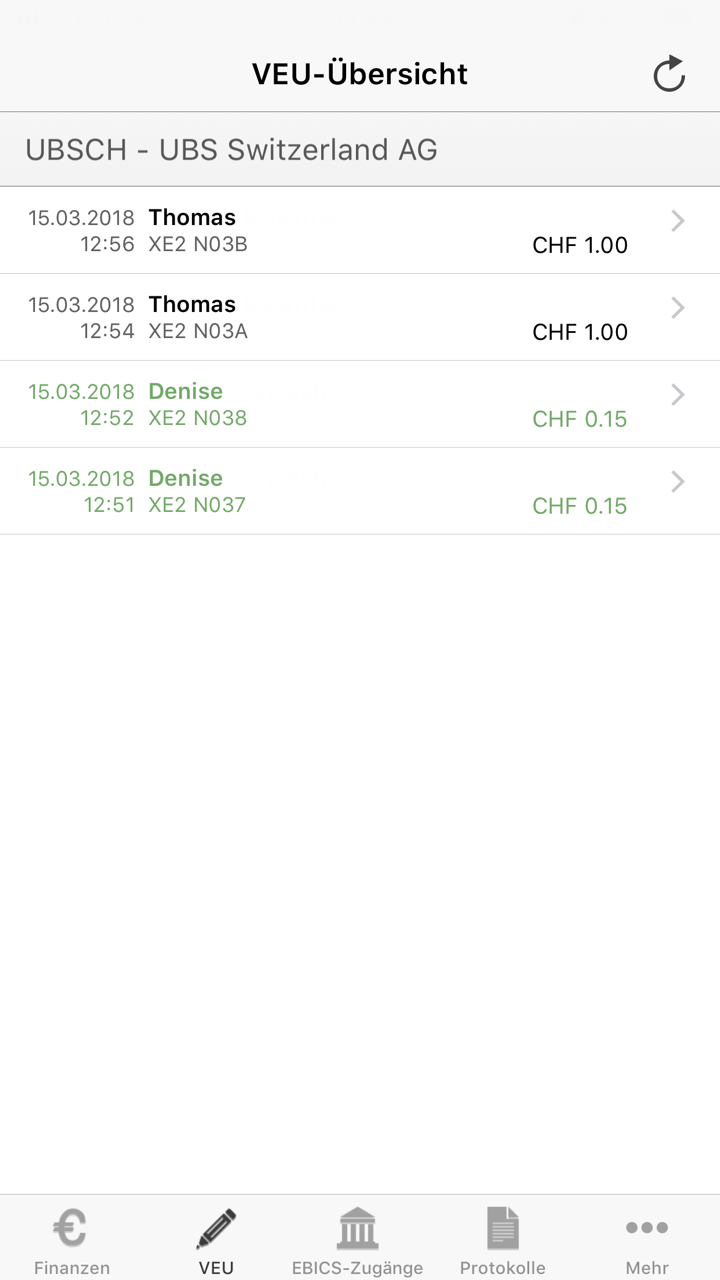Screen dimensions: 720x1280
Task: Select the VEU tab
Action: (216, 1240)
